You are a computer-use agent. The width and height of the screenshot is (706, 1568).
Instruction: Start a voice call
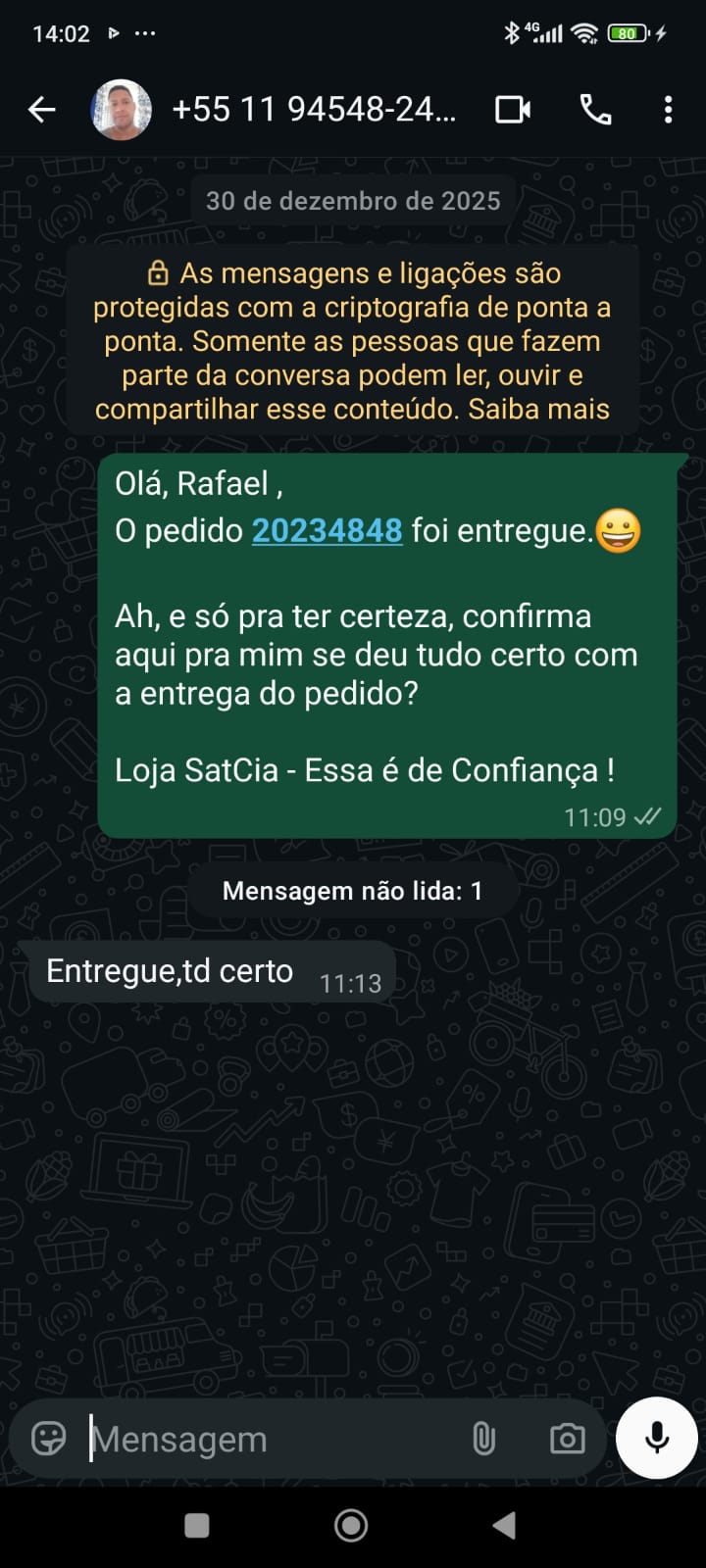[595, 110]
